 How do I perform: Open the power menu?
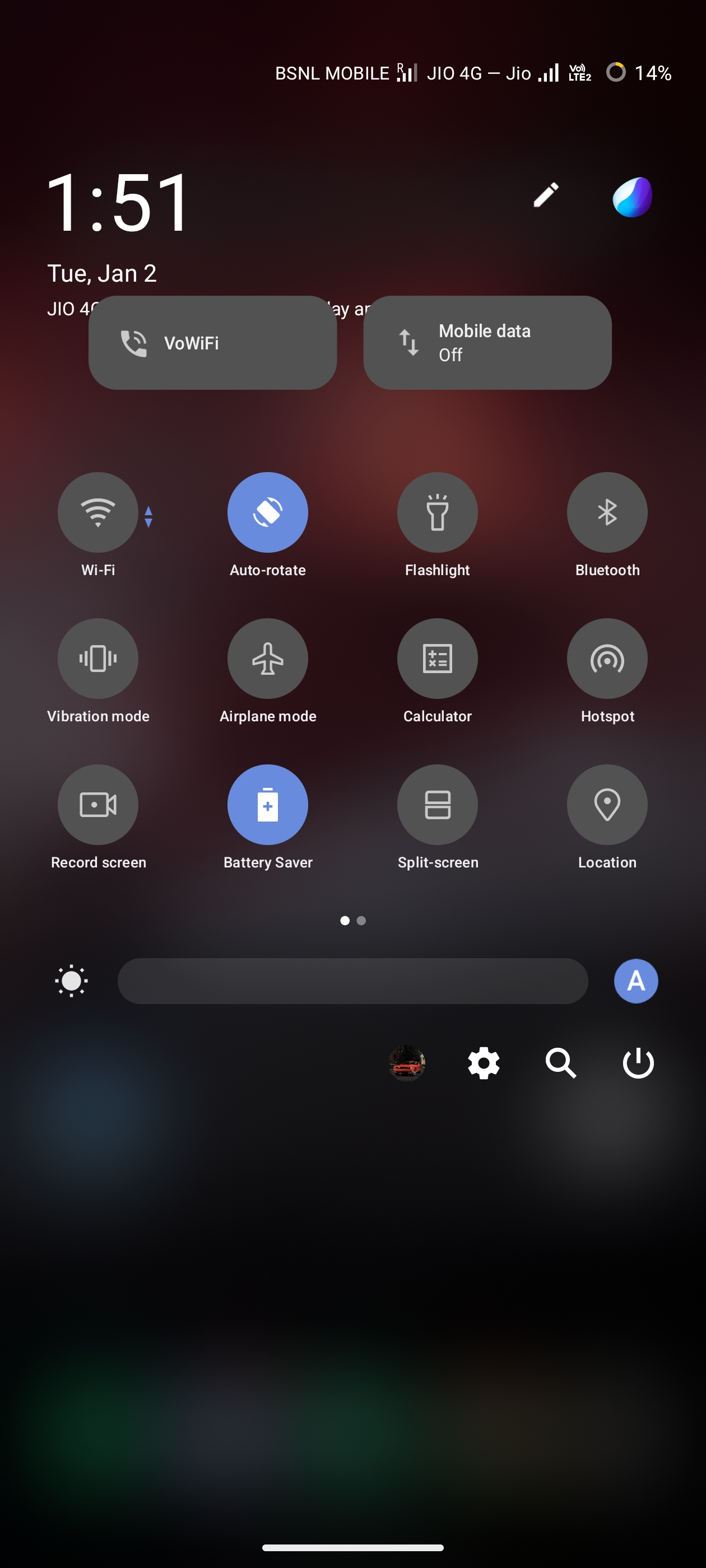pyautogui.click(x=638, y=1063)
